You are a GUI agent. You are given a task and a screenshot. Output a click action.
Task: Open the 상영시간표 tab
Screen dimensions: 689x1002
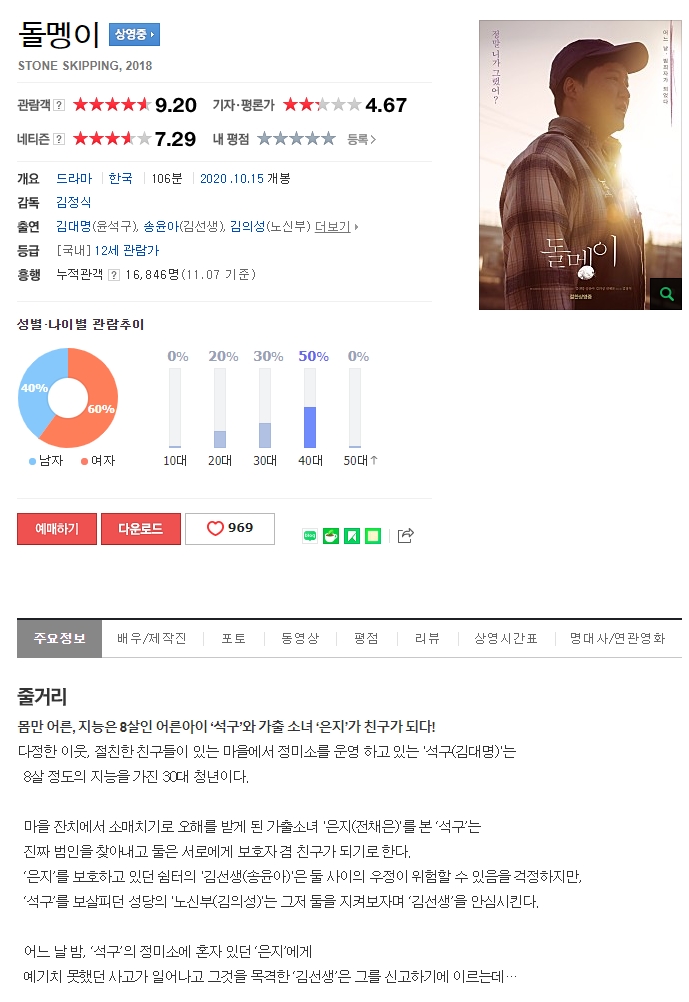click(x=505, y=638)
